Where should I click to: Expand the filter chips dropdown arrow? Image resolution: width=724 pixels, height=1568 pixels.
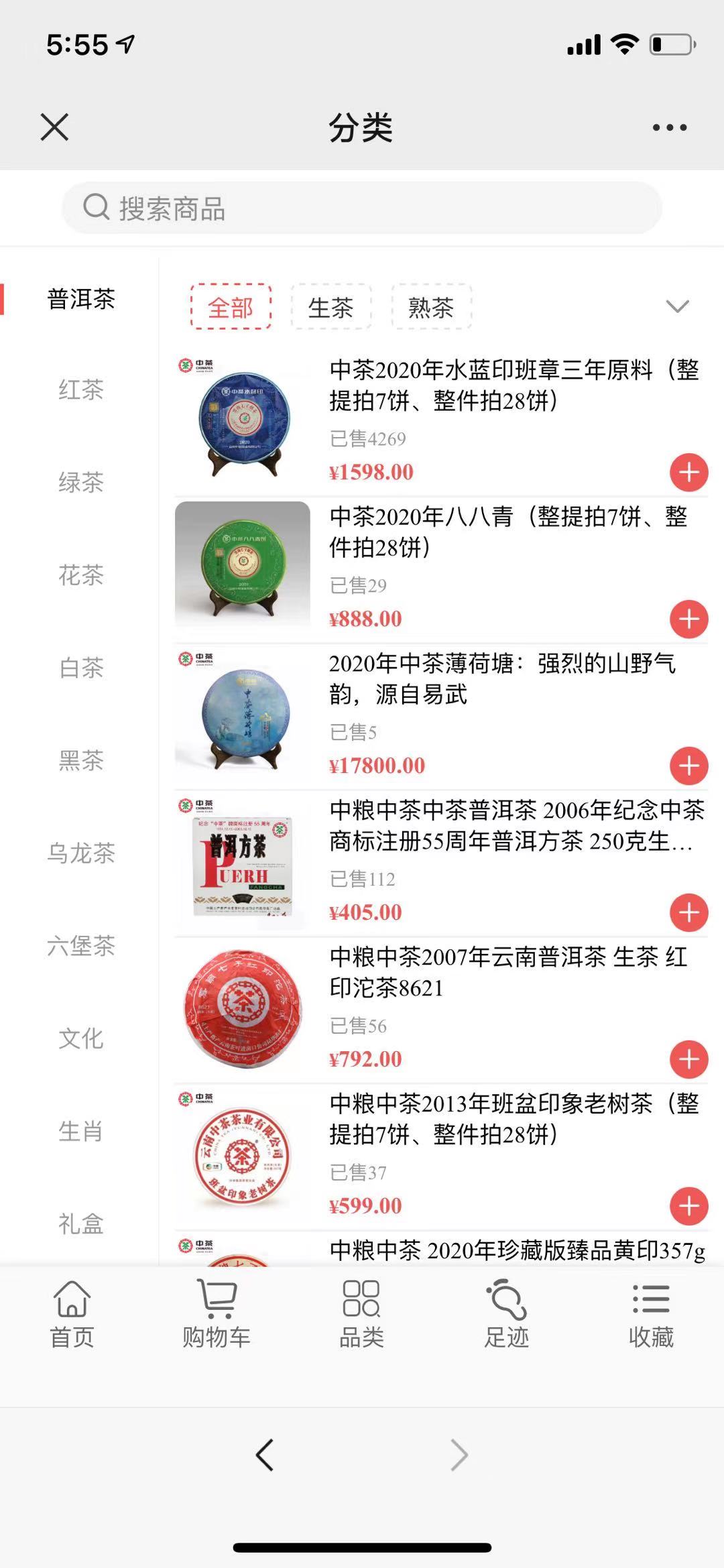pyautogui.click(x=677, y=307)
